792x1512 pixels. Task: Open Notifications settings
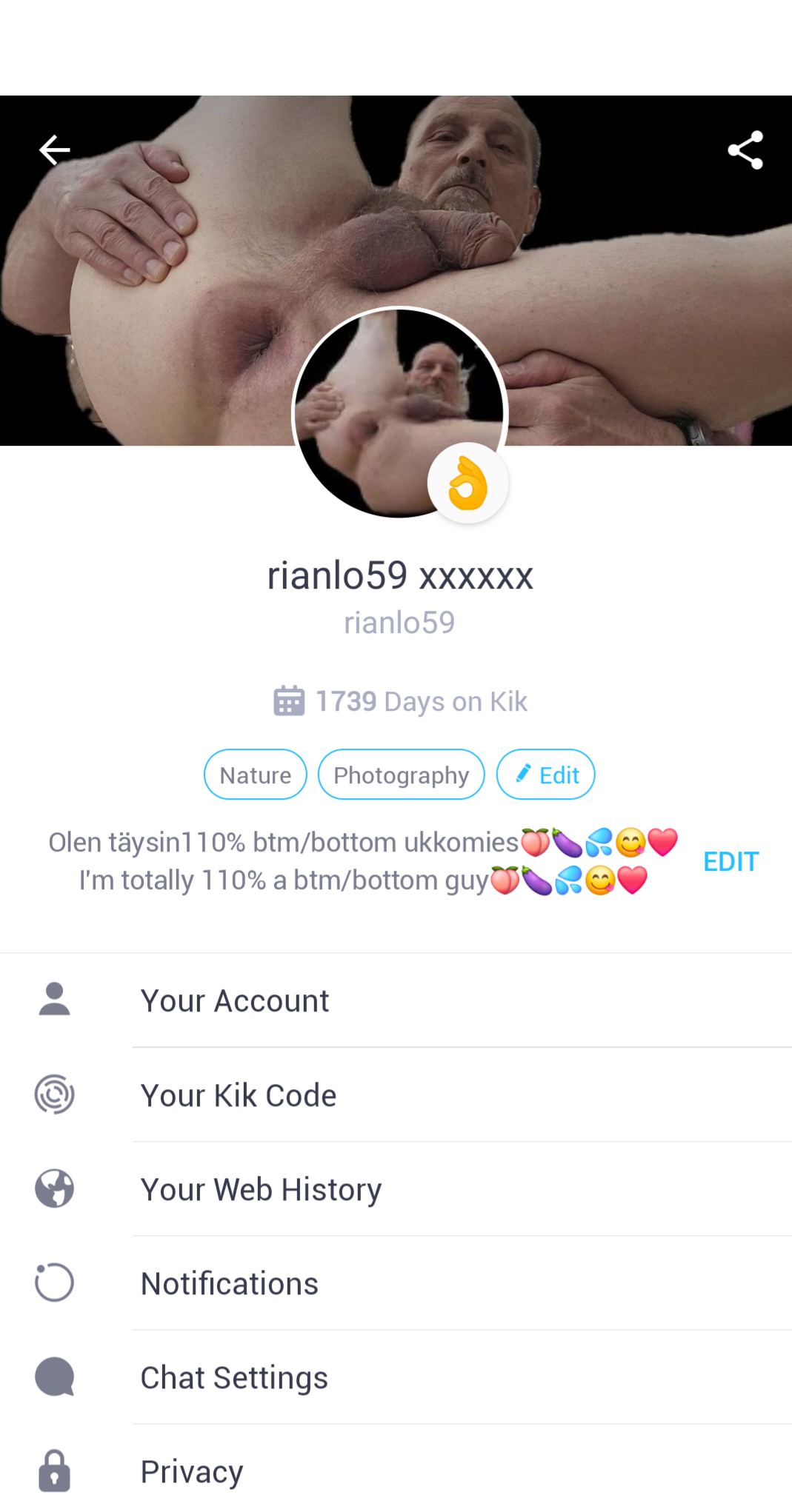[x=396, y=1283]
